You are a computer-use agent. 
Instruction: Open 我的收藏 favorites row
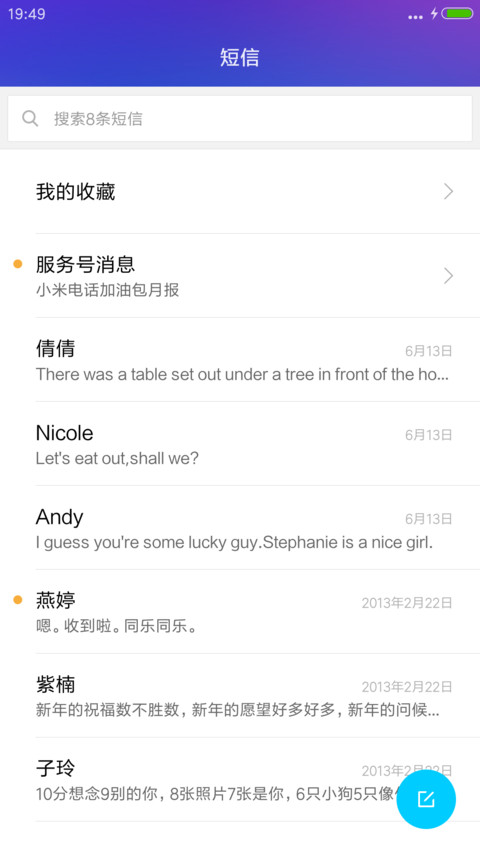tap(240, 191)
